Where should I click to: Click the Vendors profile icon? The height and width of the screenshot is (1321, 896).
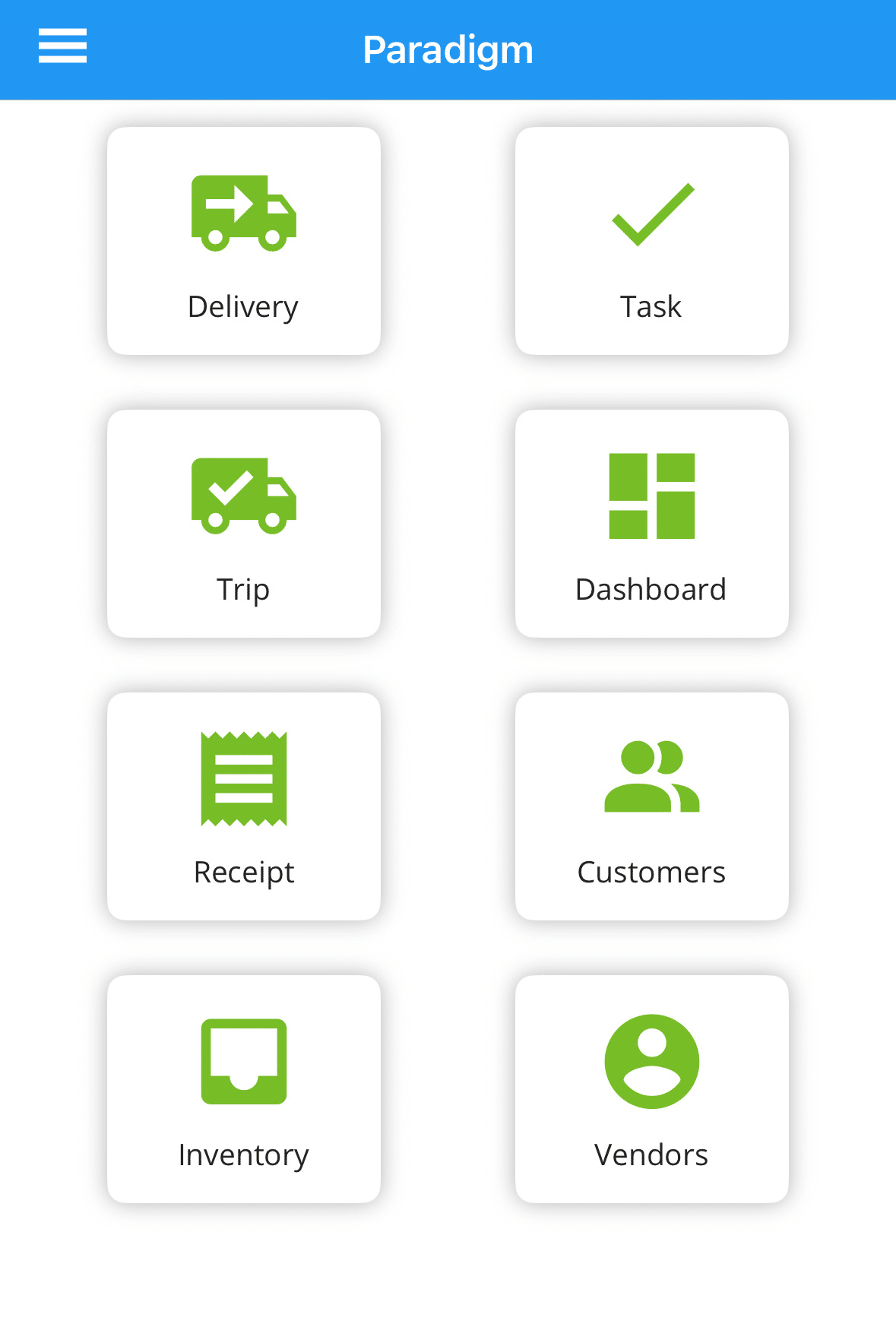[x=651, y=1062]
